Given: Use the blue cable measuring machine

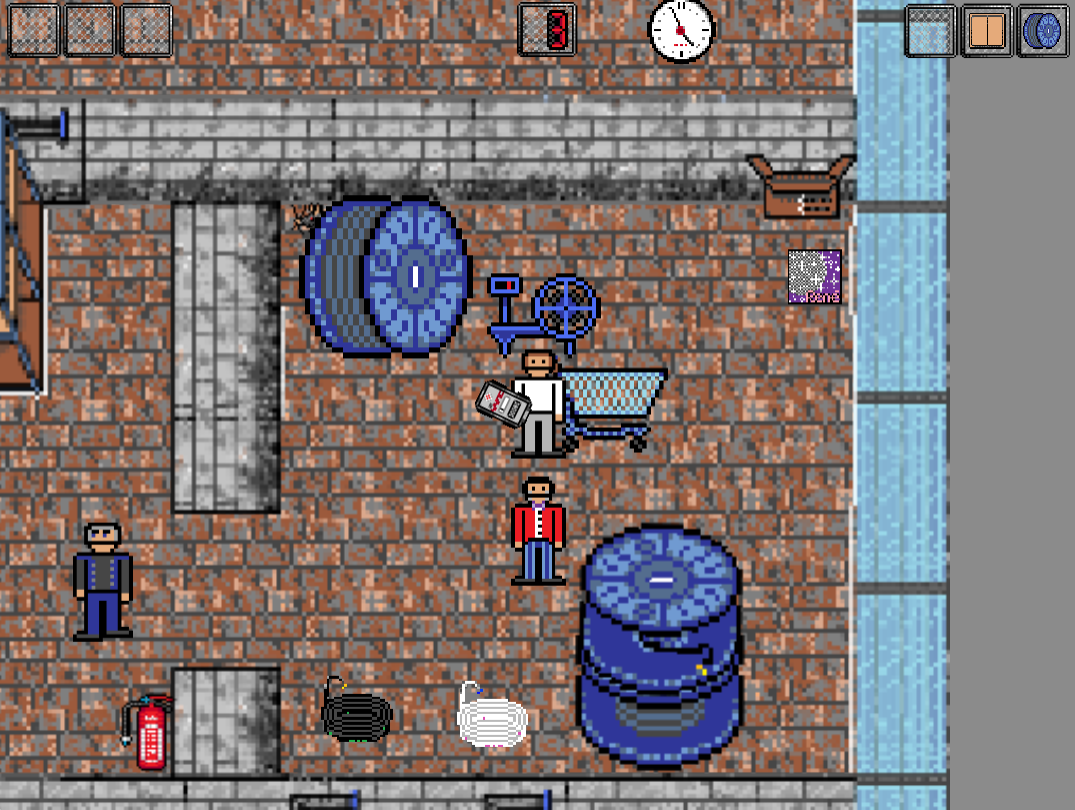Looking at the screenshot, I should pyautogui.click(x=548, y=307).
